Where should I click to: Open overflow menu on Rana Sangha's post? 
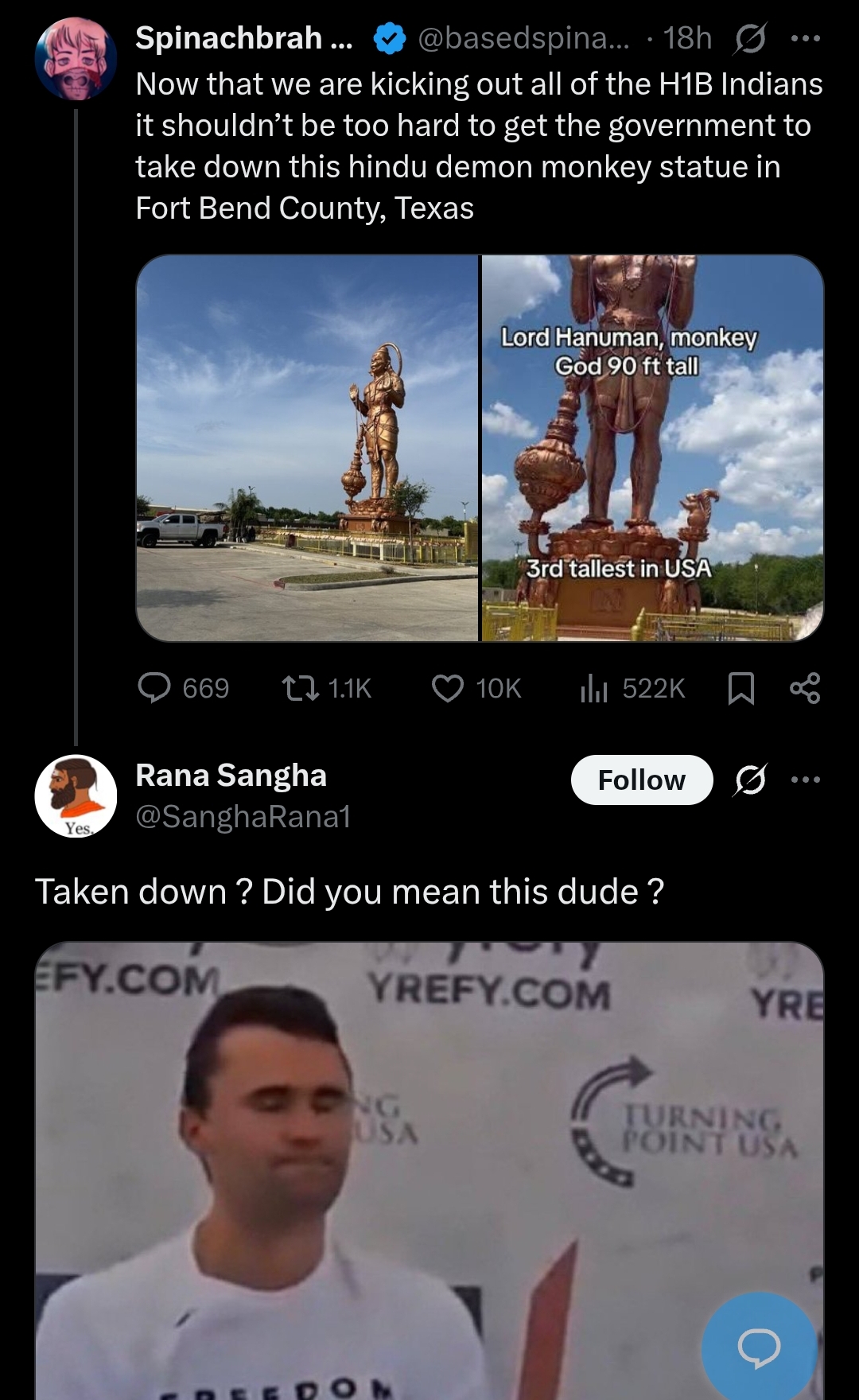[806, 780]
